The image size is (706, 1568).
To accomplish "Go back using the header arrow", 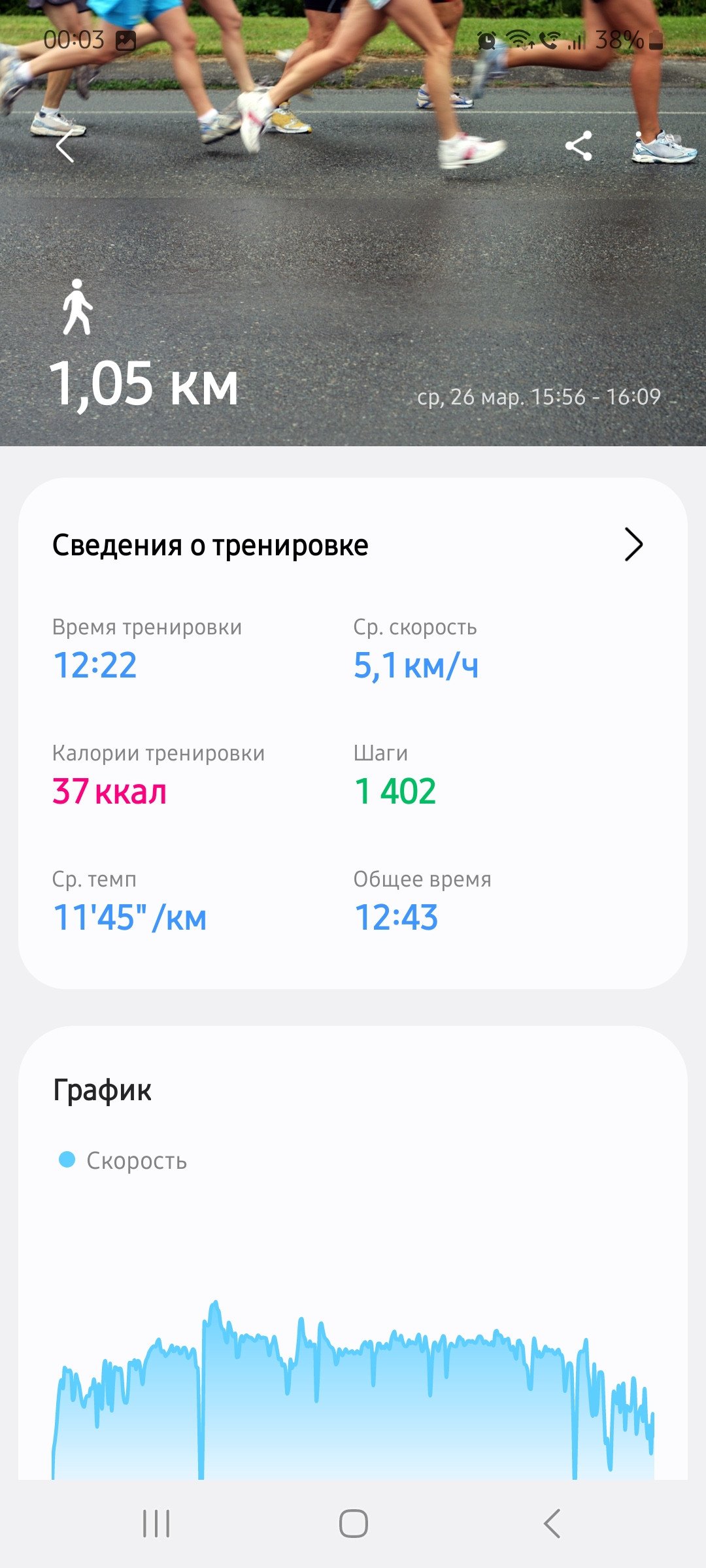I will [x=65, y=146].
